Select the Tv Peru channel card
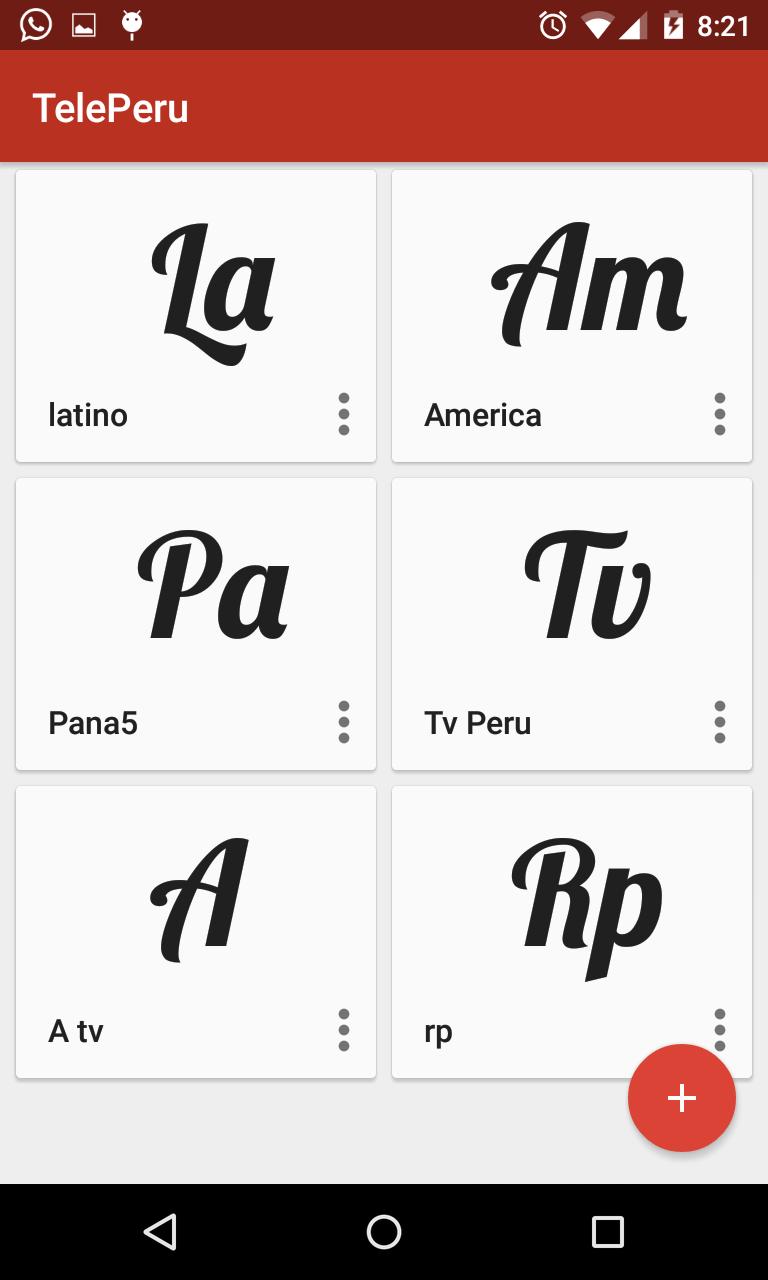768x1280 pixels. tap(571, 598)
